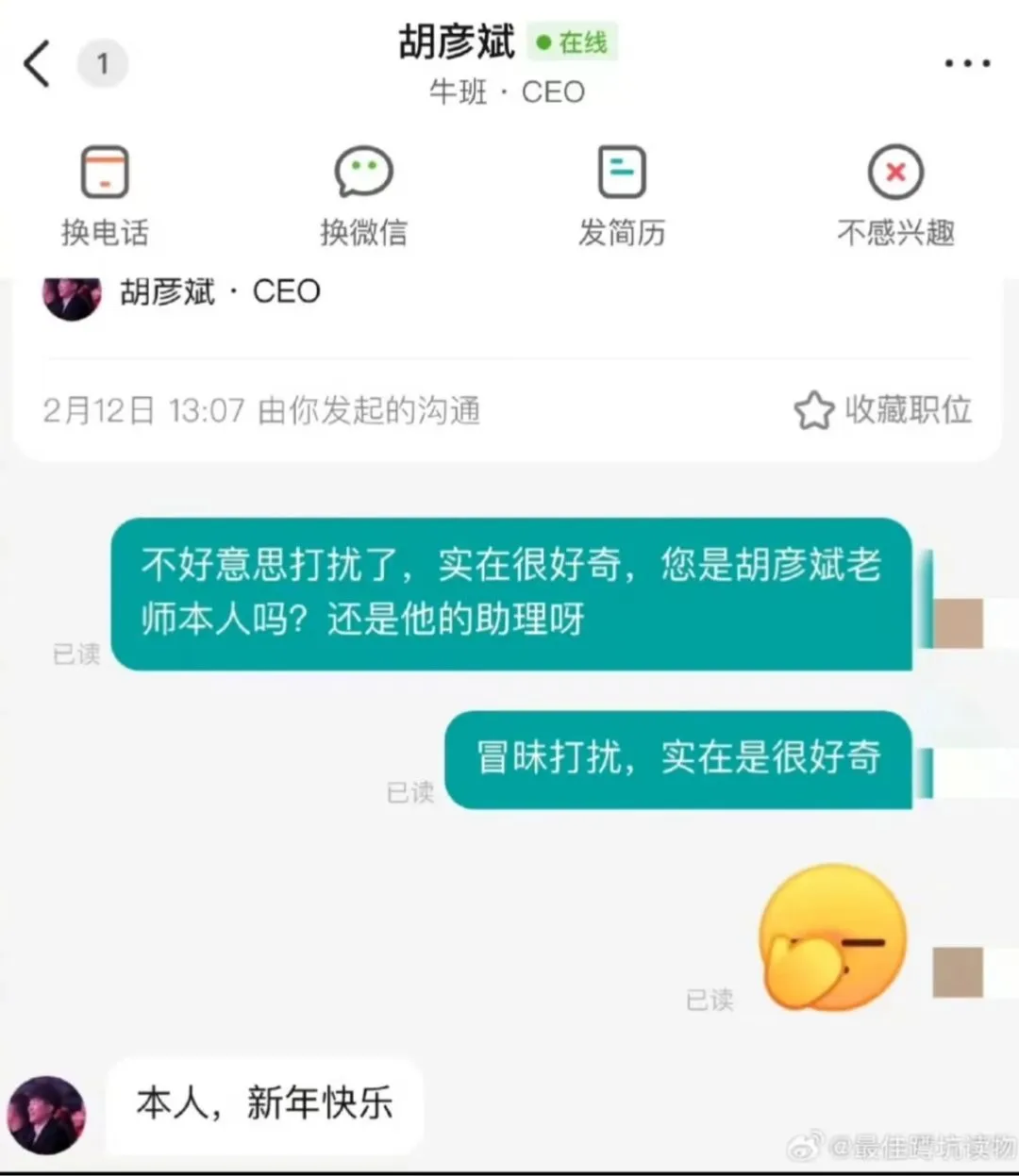The width and height of the screenshot is (1019, 1176).
Task: Bookmark the position with 收藏职位
Action: [x=883, y=410]
